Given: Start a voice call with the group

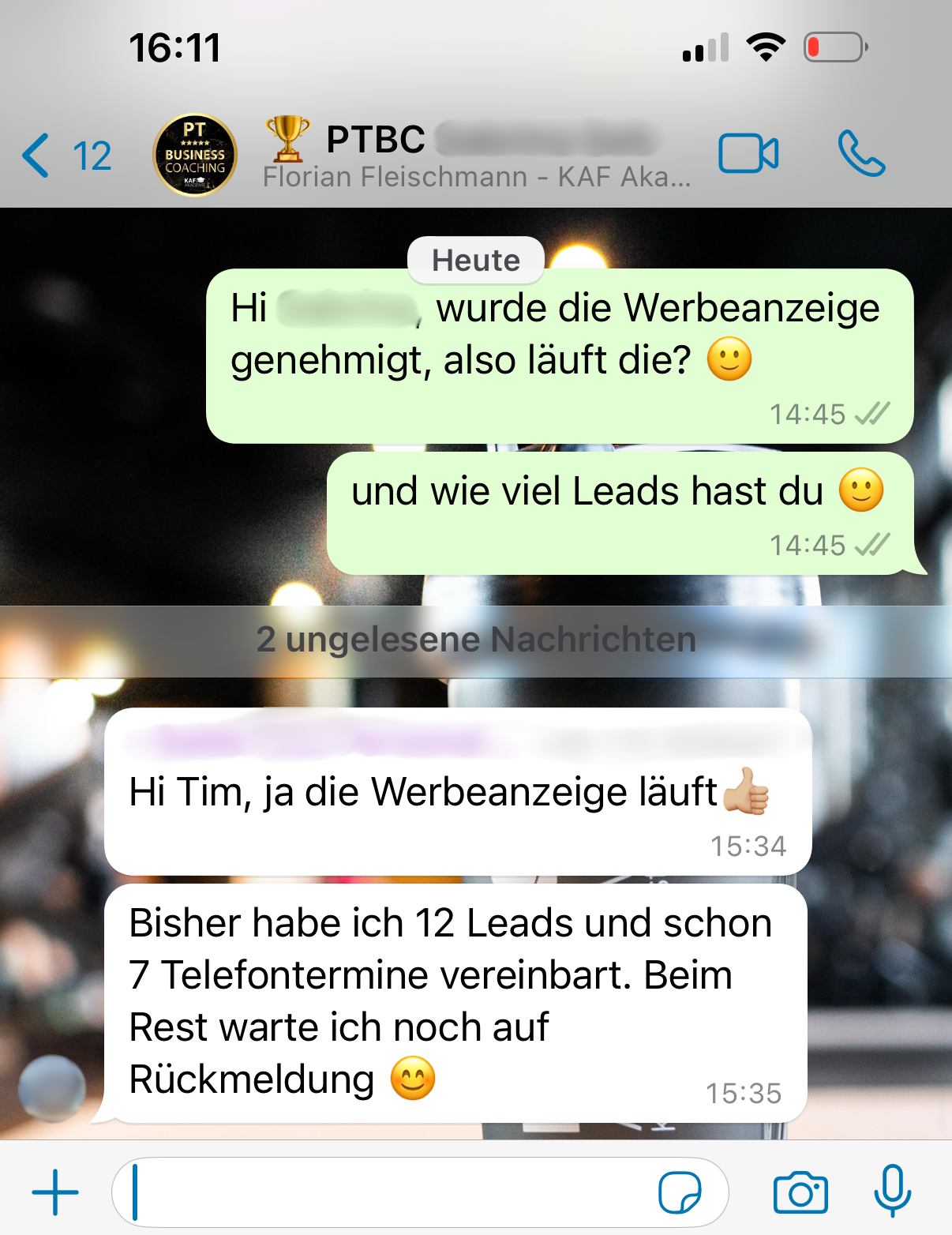Looking at the screenshot, I should (x=861, y=154).
